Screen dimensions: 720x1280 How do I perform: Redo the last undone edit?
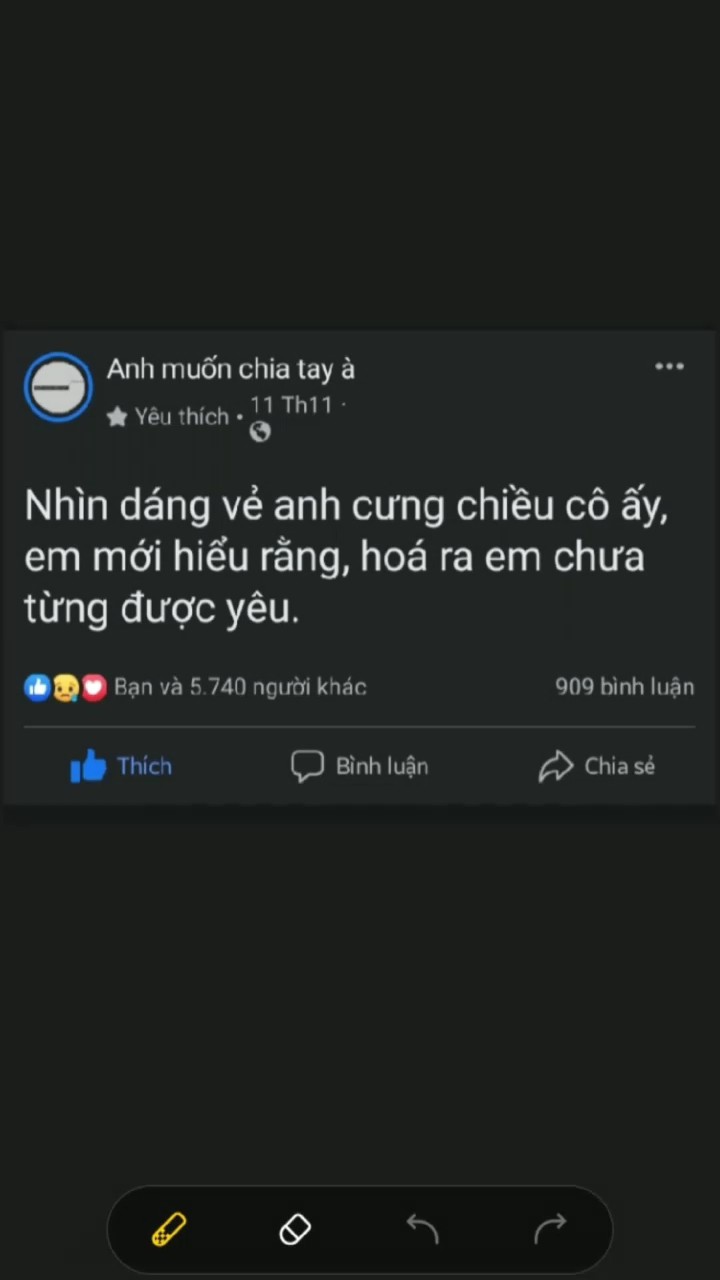click(550, 1228)
